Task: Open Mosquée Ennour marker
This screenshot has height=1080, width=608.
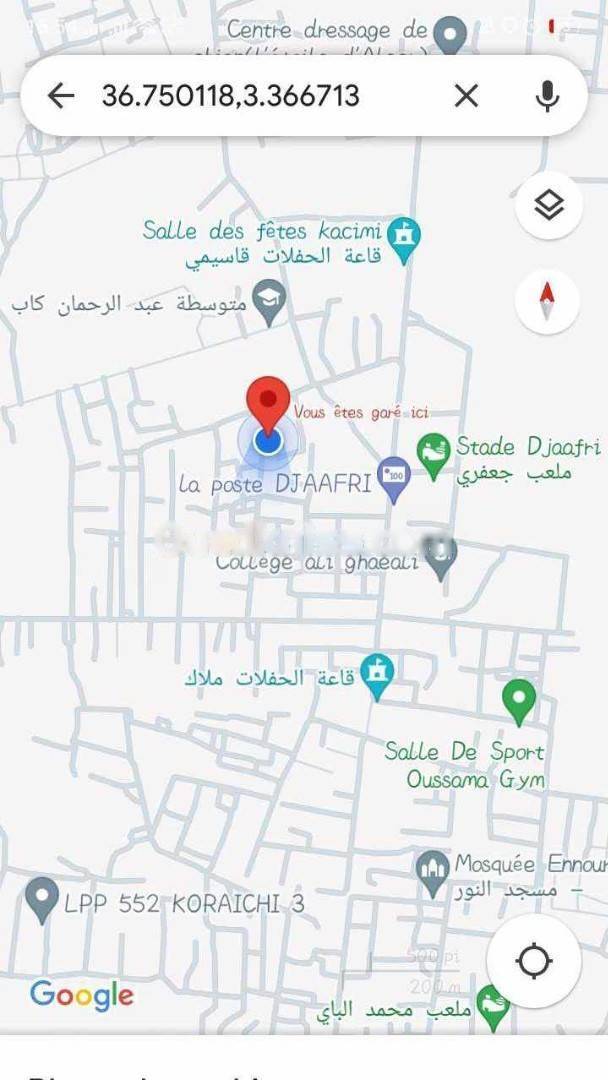Action: [432, 873]
